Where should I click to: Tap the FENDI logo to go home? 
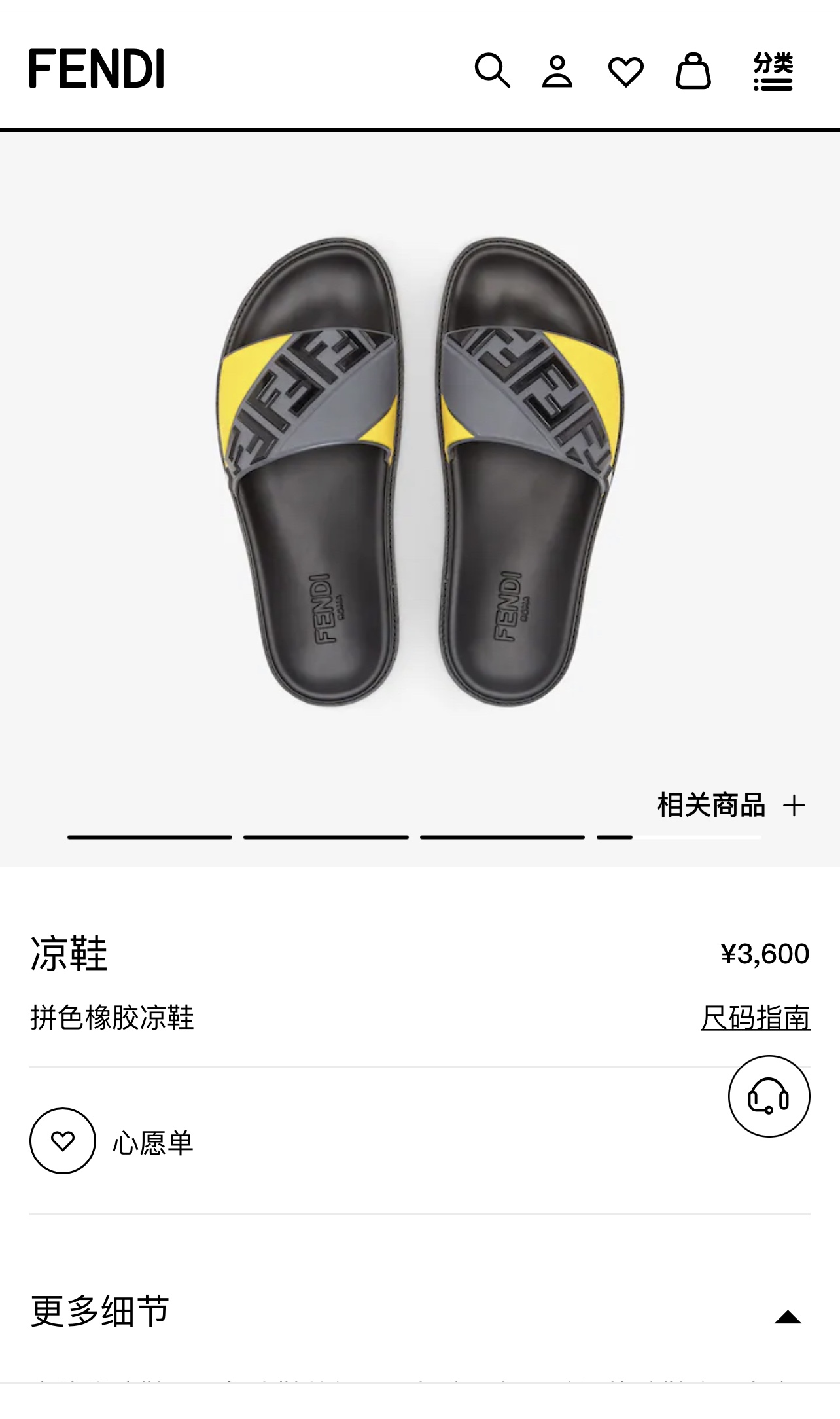click(x=96, y=68)
